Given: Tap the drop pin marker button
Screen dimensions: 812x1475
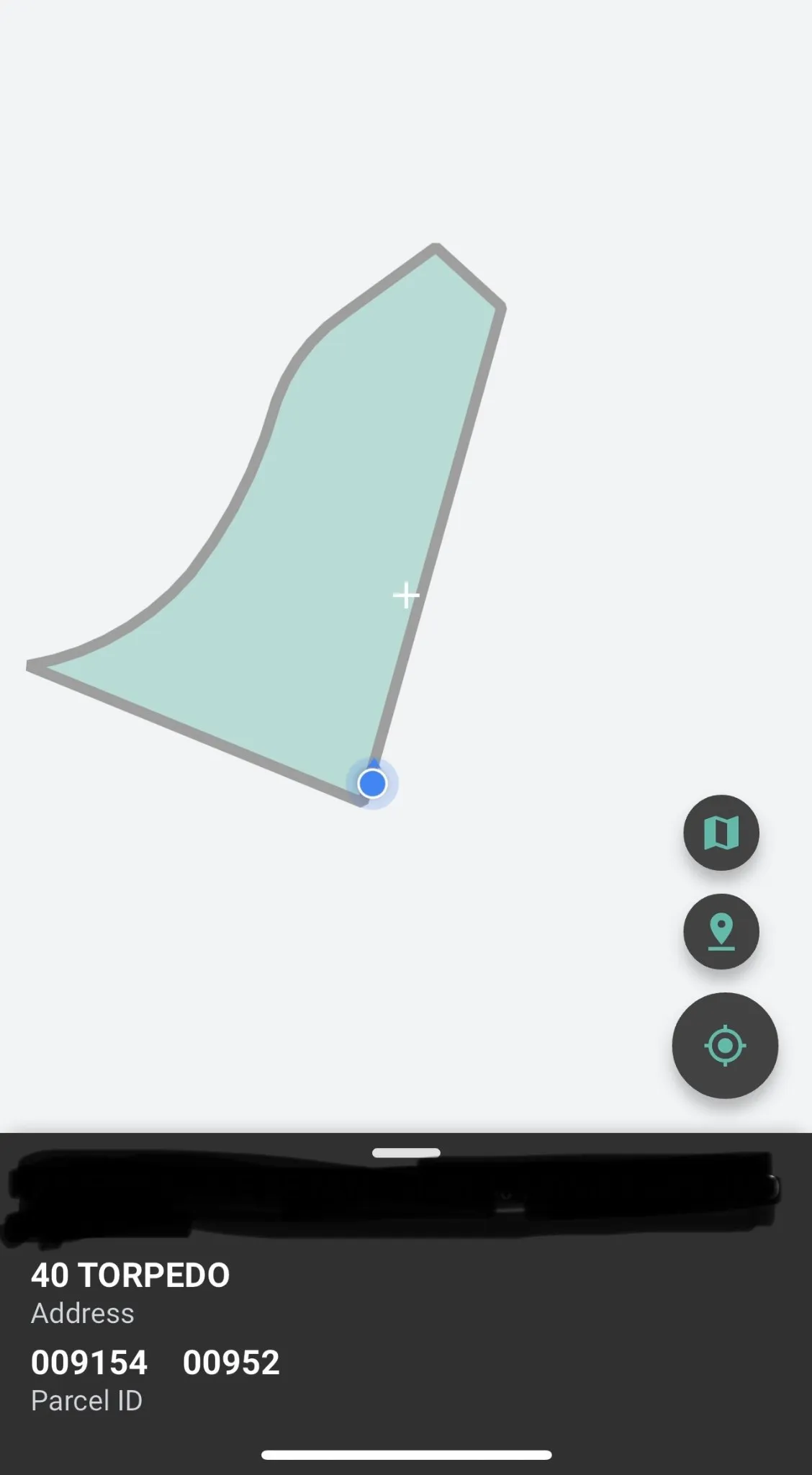Looking at the screenshot, I should coord(721,931).
